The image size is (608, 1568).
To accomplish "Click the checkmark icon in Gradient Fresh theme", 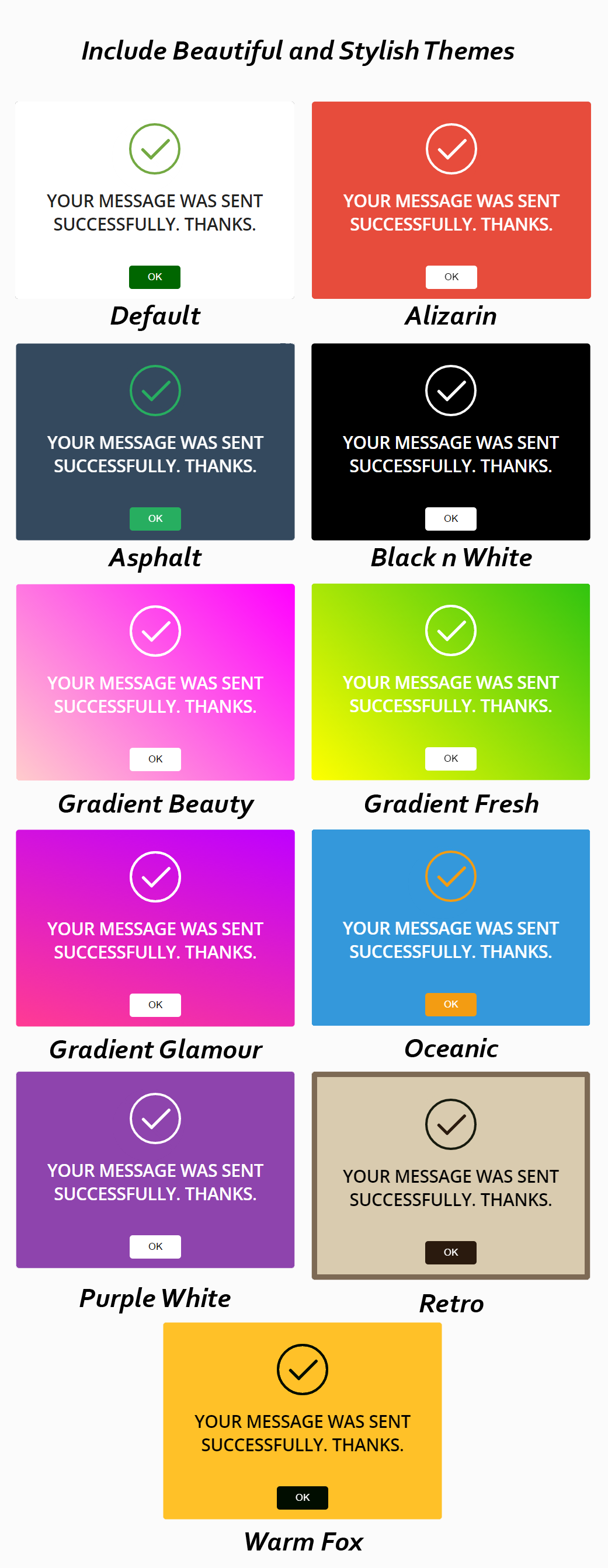I will [x=451, y=630].
